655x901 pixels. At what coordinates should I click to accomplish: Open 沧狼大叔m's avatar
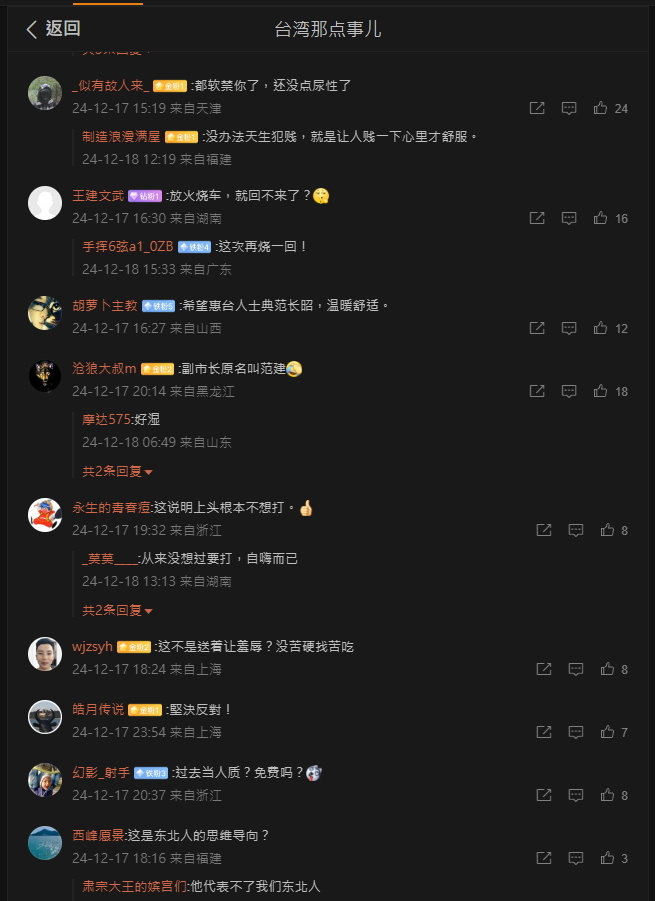pyautogui.click(x=45, y=376)
